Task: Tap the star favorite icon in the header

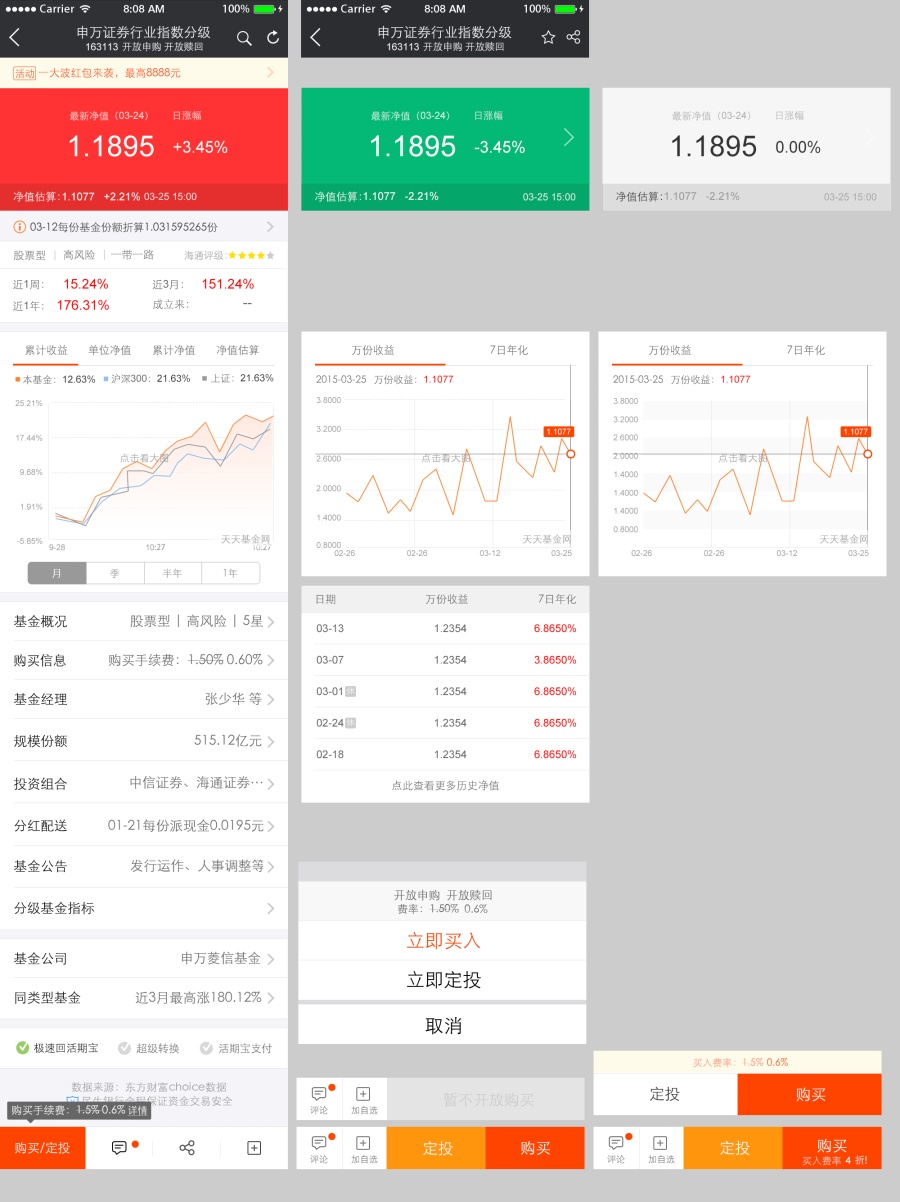Action: pyautogui.click(x=548, y=36)
